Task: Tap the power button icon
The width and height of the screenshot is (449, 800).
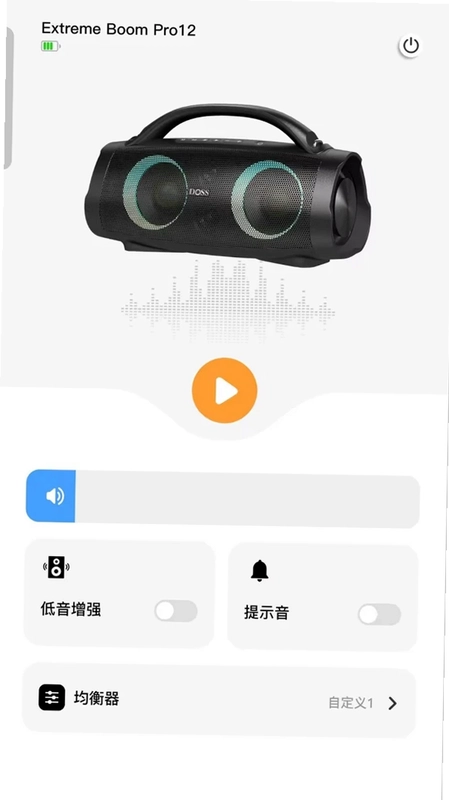Action: point(411,46)
